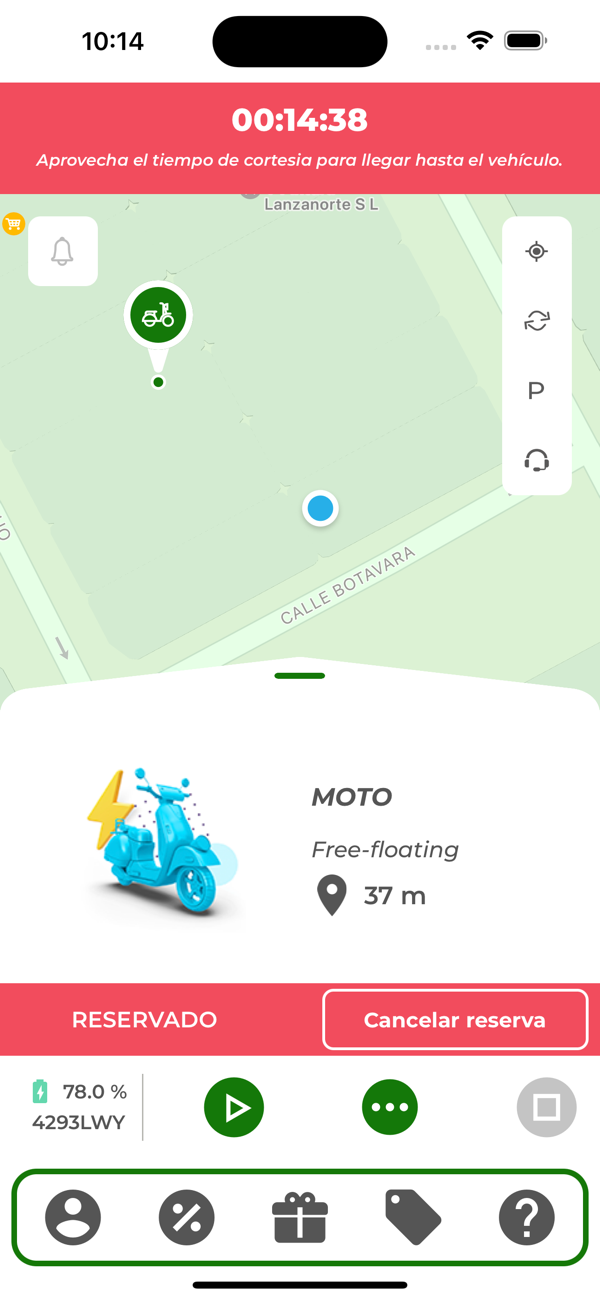
Task: Open more options three-dot button
Action: (x=390, y=1108)
